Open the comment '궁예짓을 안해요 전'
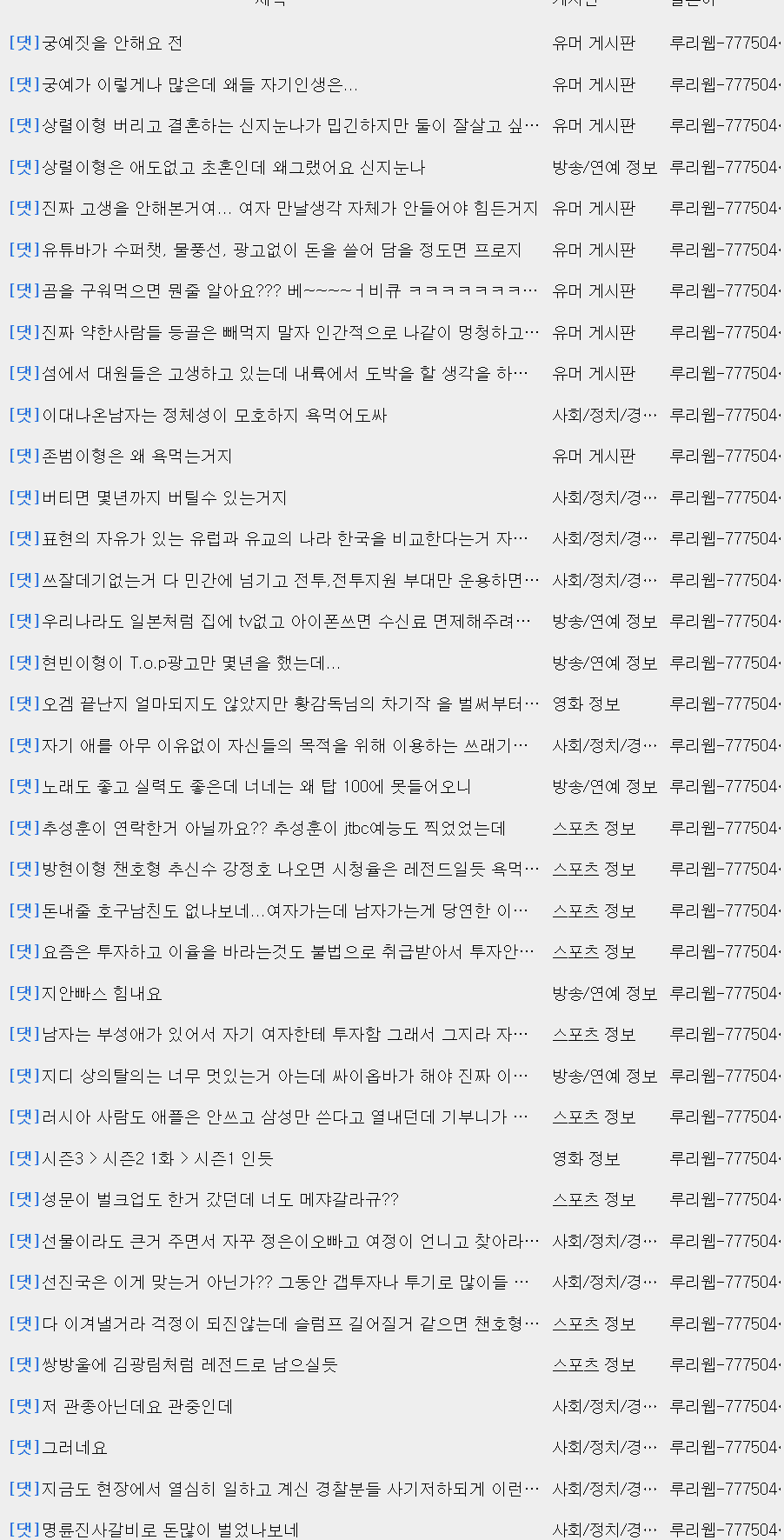This screenshot has height=1540, width=784. click(x=112, y=43)
